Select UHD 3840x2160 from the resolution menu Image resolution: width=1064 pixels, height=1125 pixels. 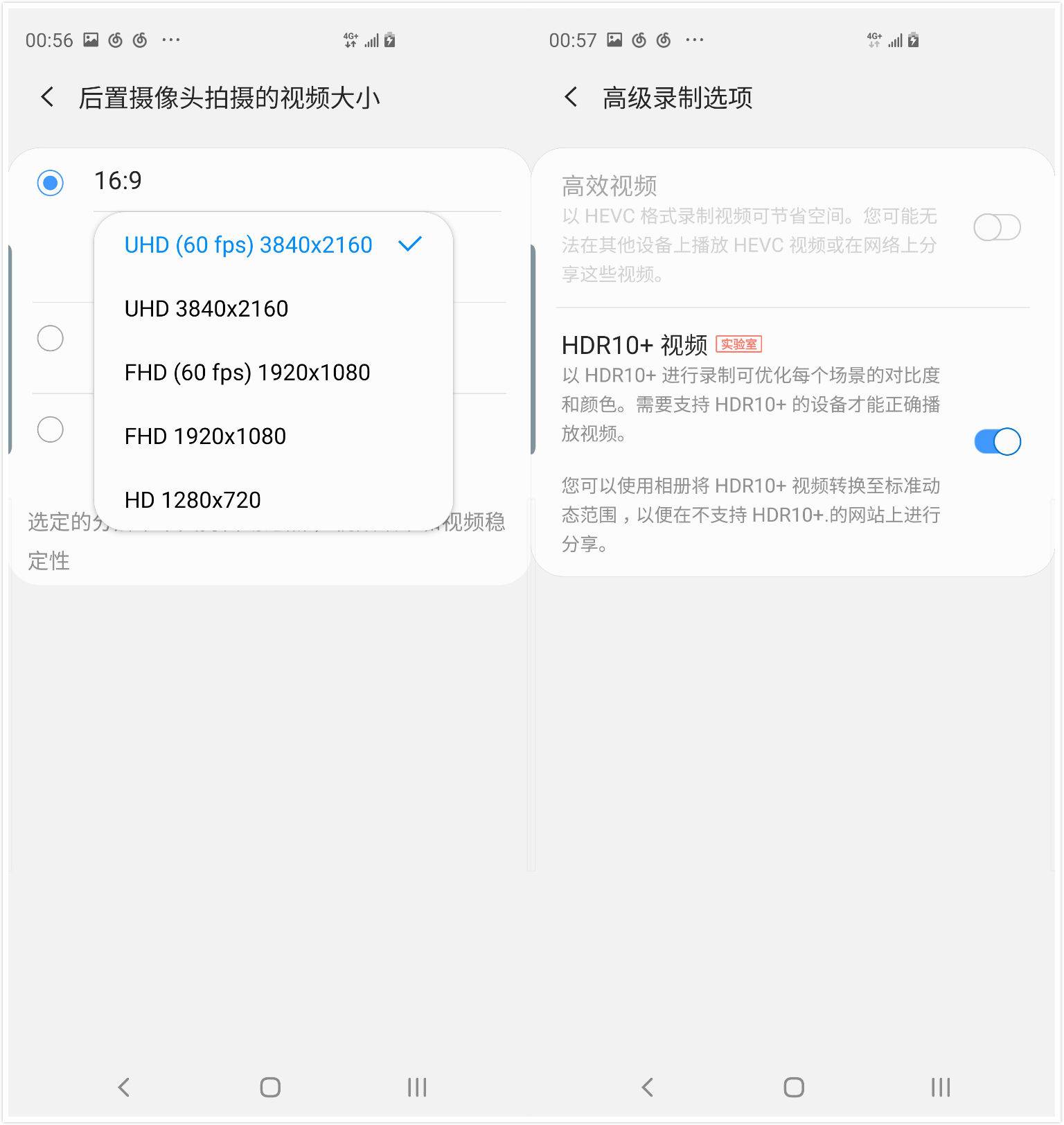coord(206,308)
